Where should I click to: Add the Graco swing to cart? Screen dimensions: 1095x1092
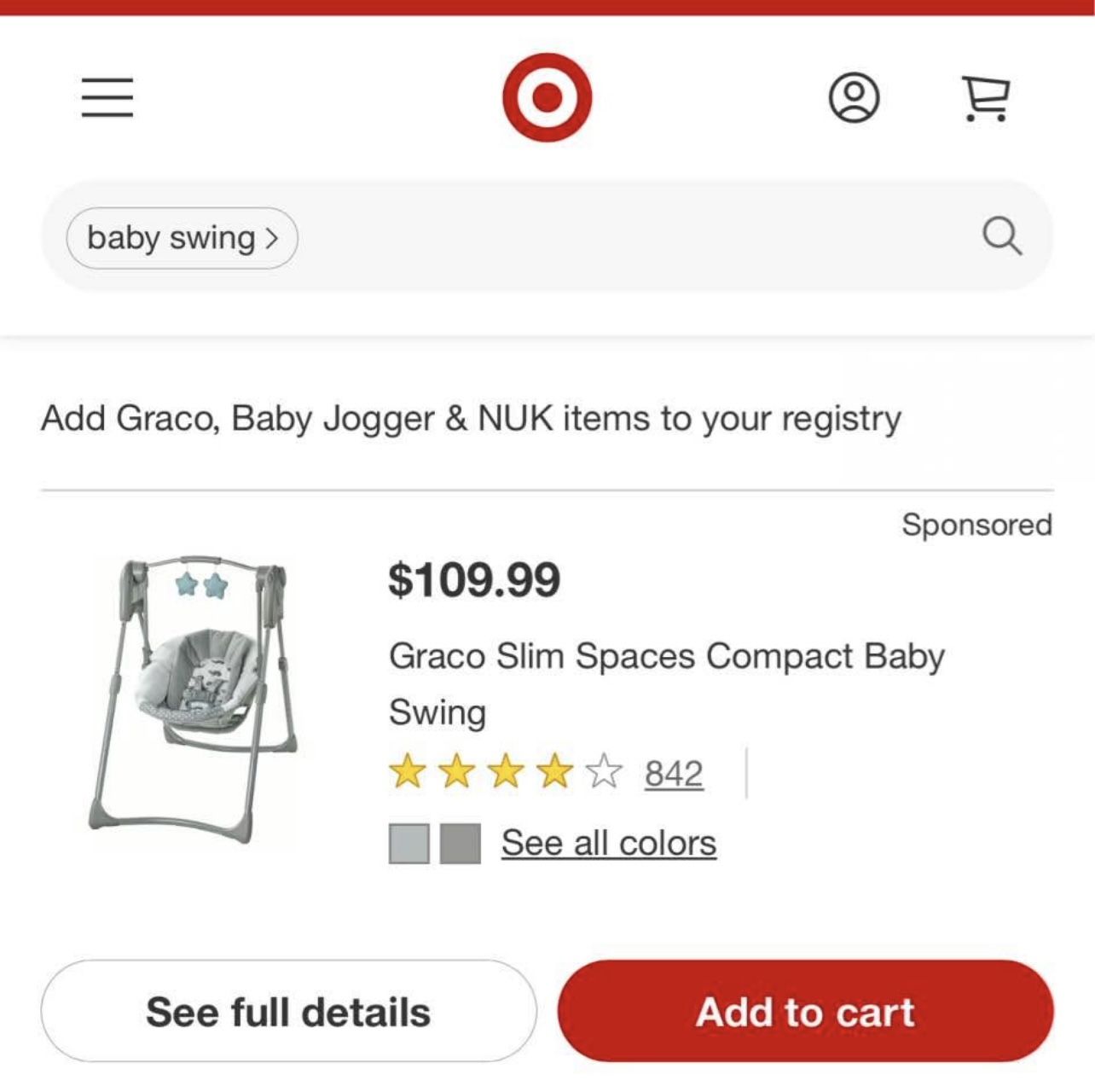(x=805, y=1012)
